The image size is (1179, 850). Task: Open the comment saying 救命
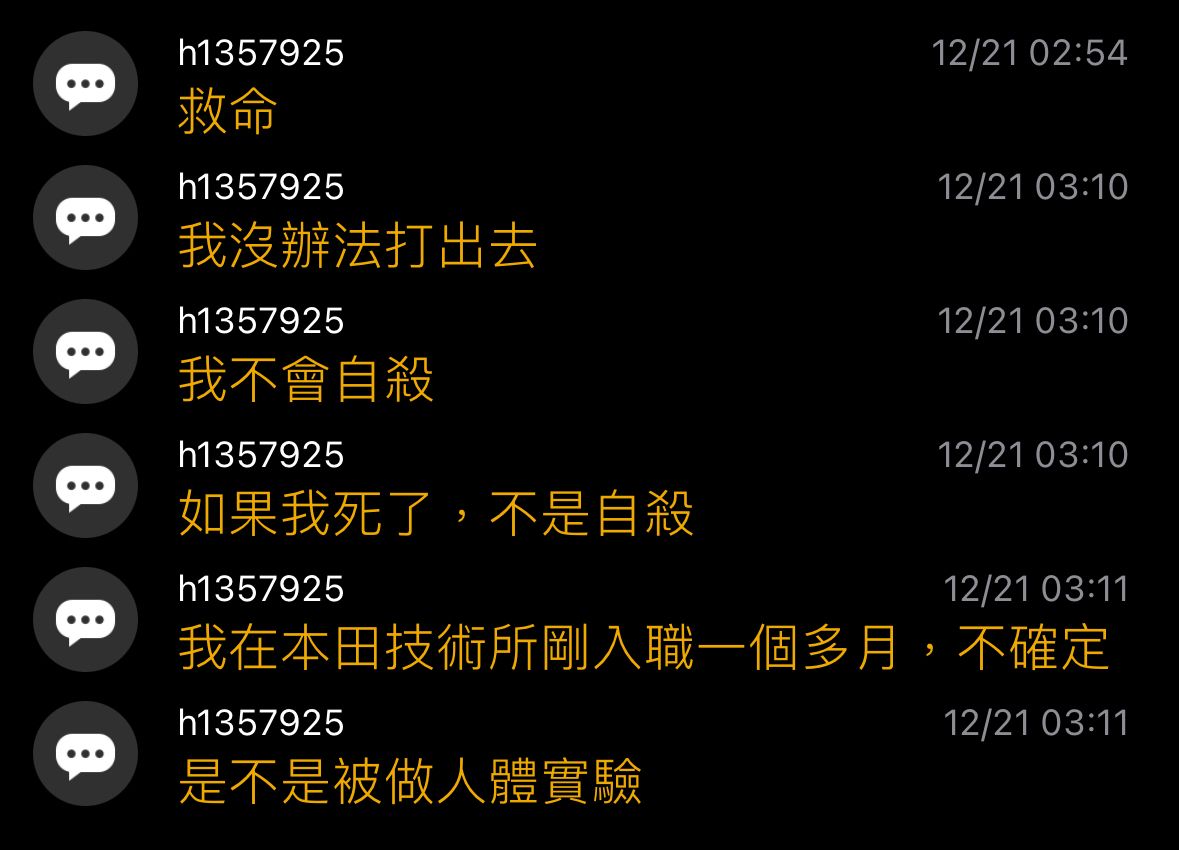(x=228, y=111)
